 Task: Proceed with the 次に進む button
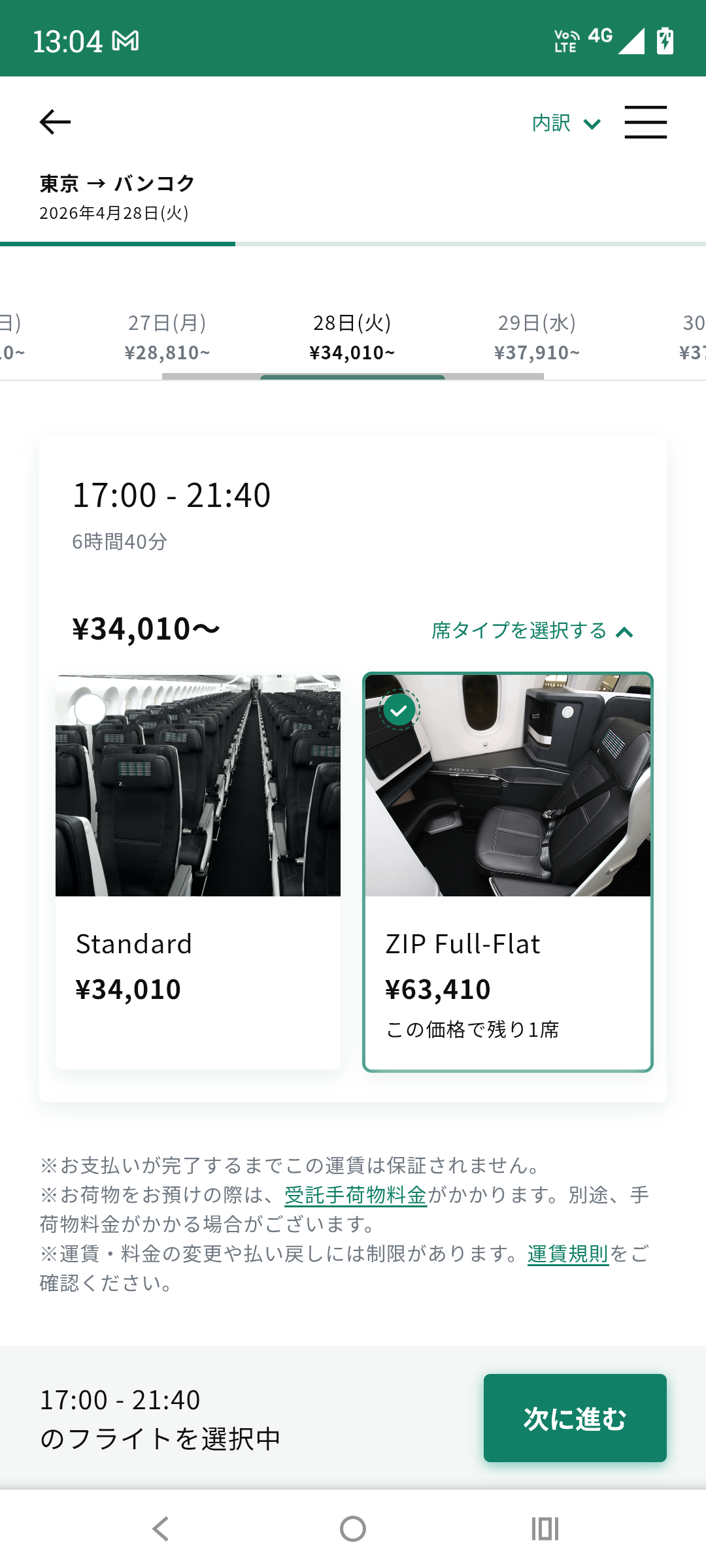click(575, 1418)
